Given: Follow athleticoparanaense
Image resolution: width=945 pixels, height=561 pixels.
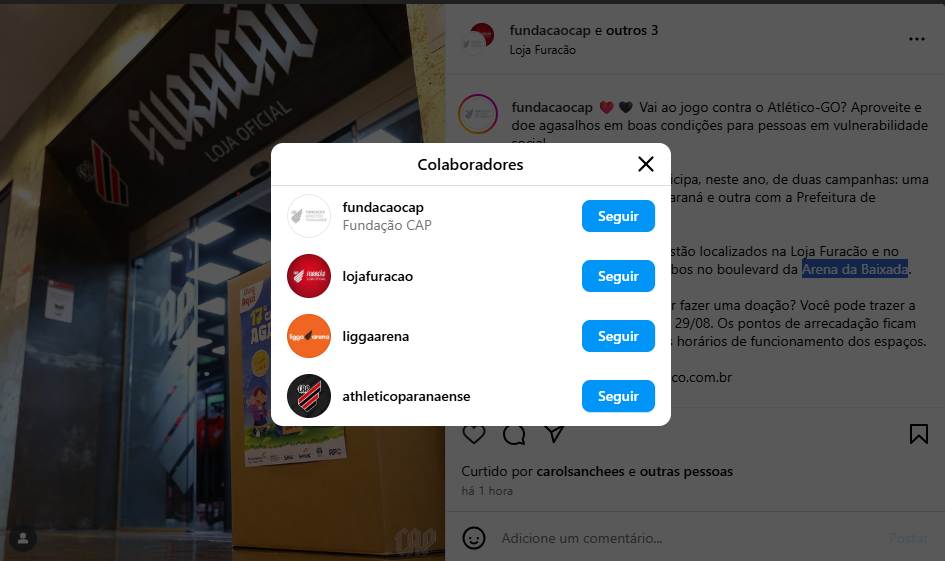Looking at the screenshot, I should pos(618,396).
